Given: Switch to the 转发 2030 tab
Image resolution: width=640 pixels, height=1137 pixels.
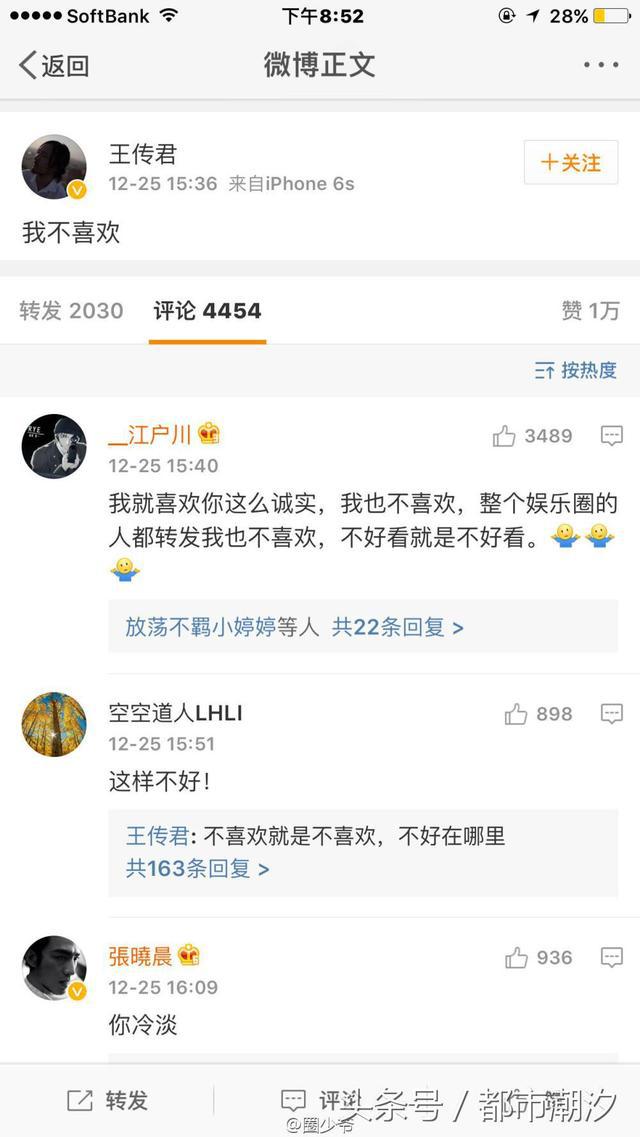Looking at the screenshot, I should (x=71, y=311).
